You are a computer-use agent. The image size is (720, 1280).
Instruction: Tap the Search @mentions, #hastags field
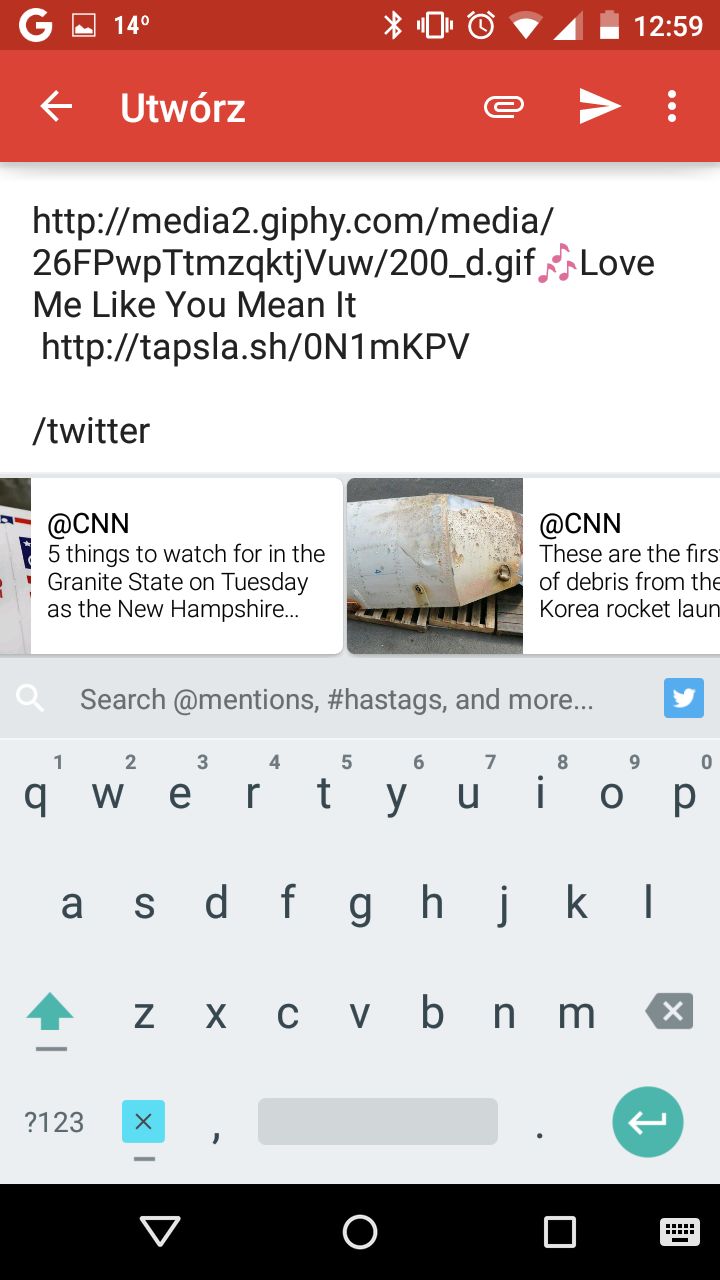pos(337,699)
